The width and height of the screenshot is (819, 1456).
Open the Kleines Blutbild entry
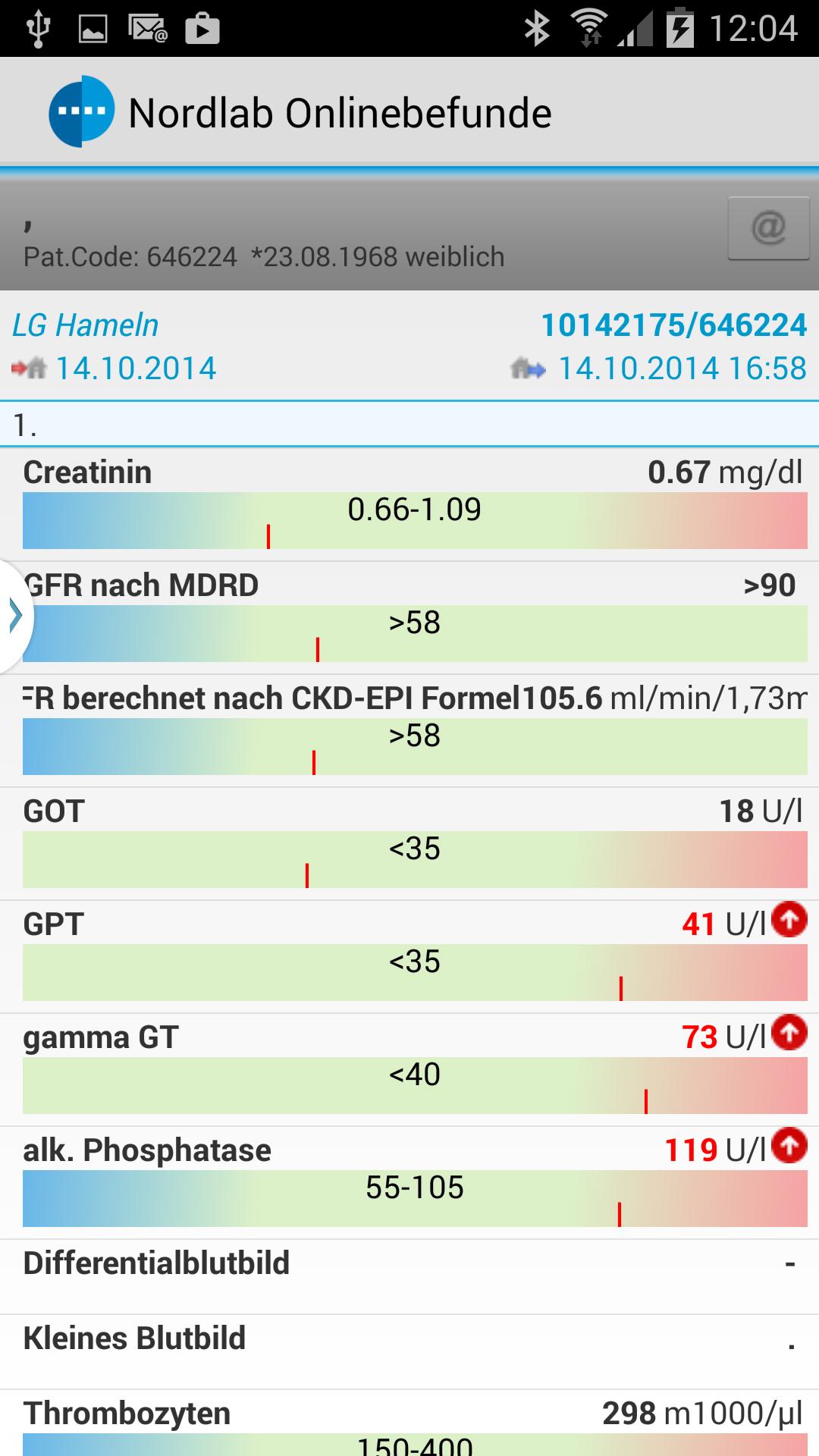[x=409, y=1352]
